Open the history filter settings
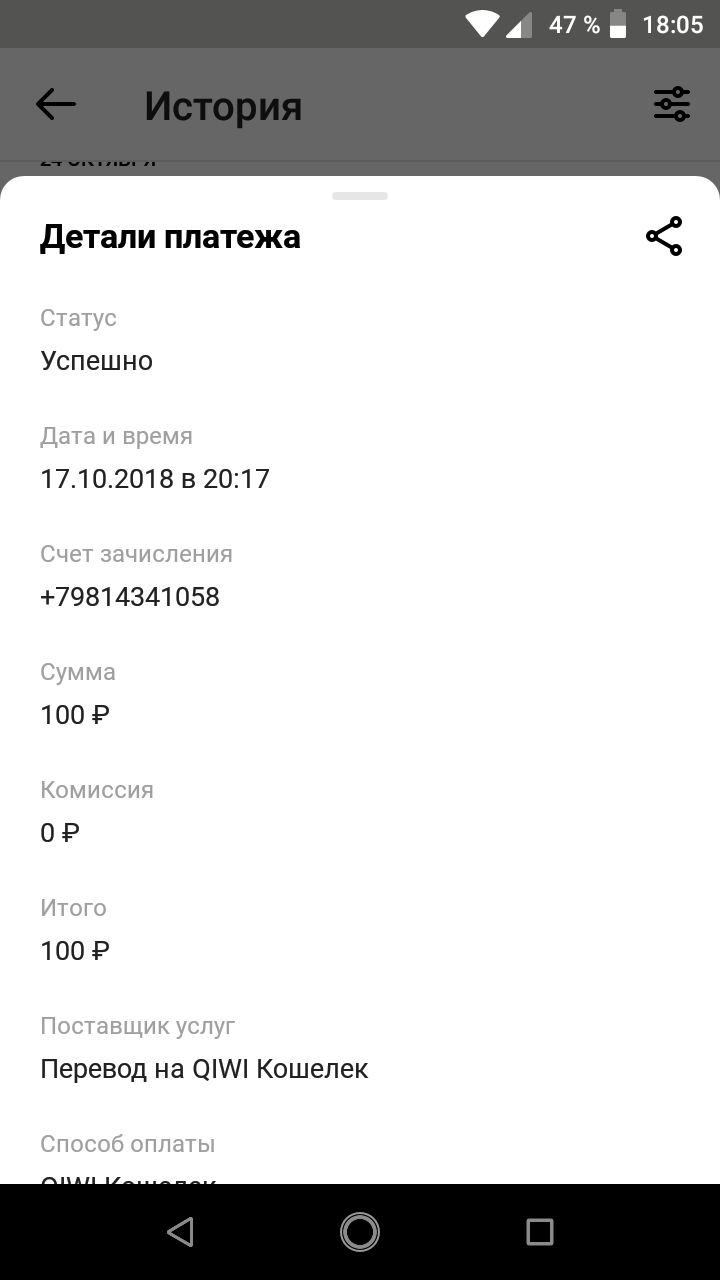This screenshot has height=1280, width=720. coord(672,104)
